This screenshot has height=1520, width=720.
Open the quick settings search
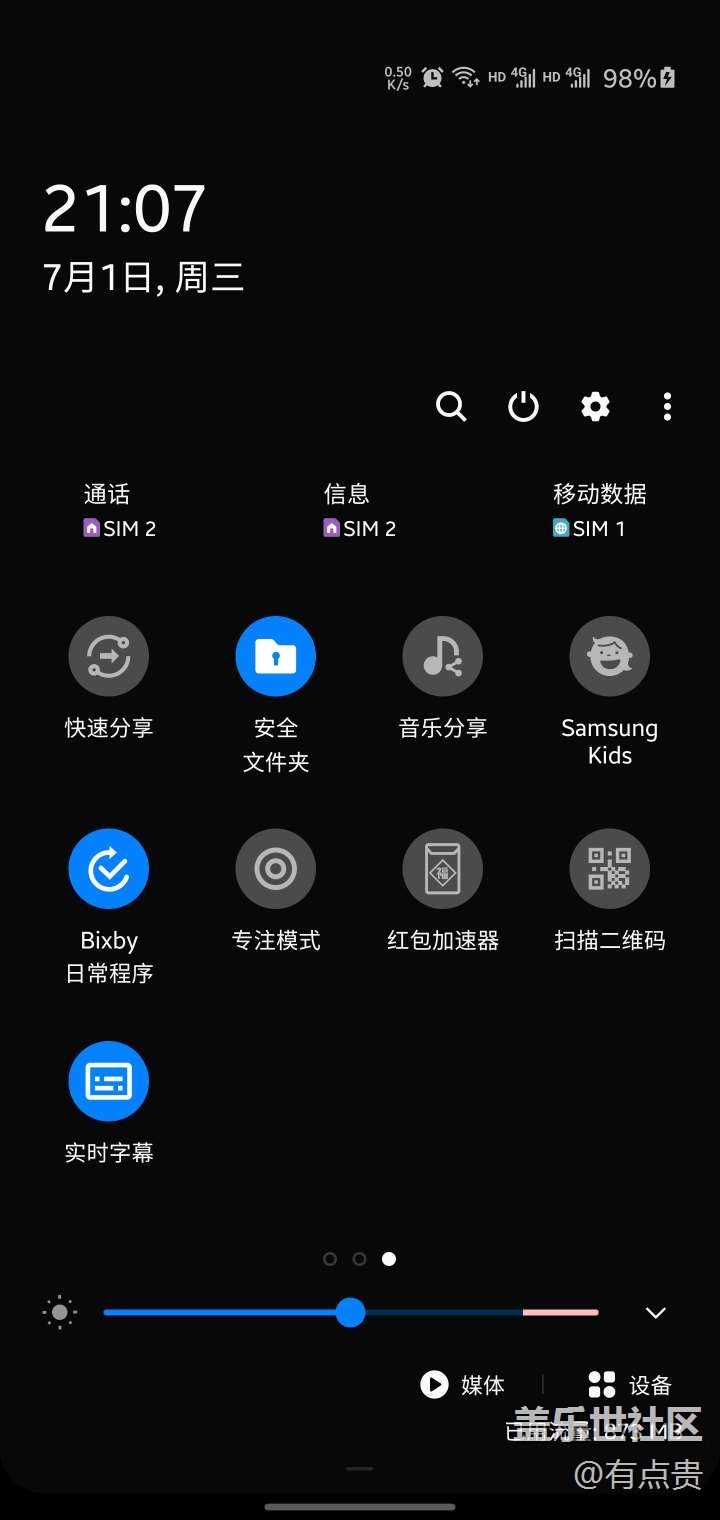coord(451,407)
